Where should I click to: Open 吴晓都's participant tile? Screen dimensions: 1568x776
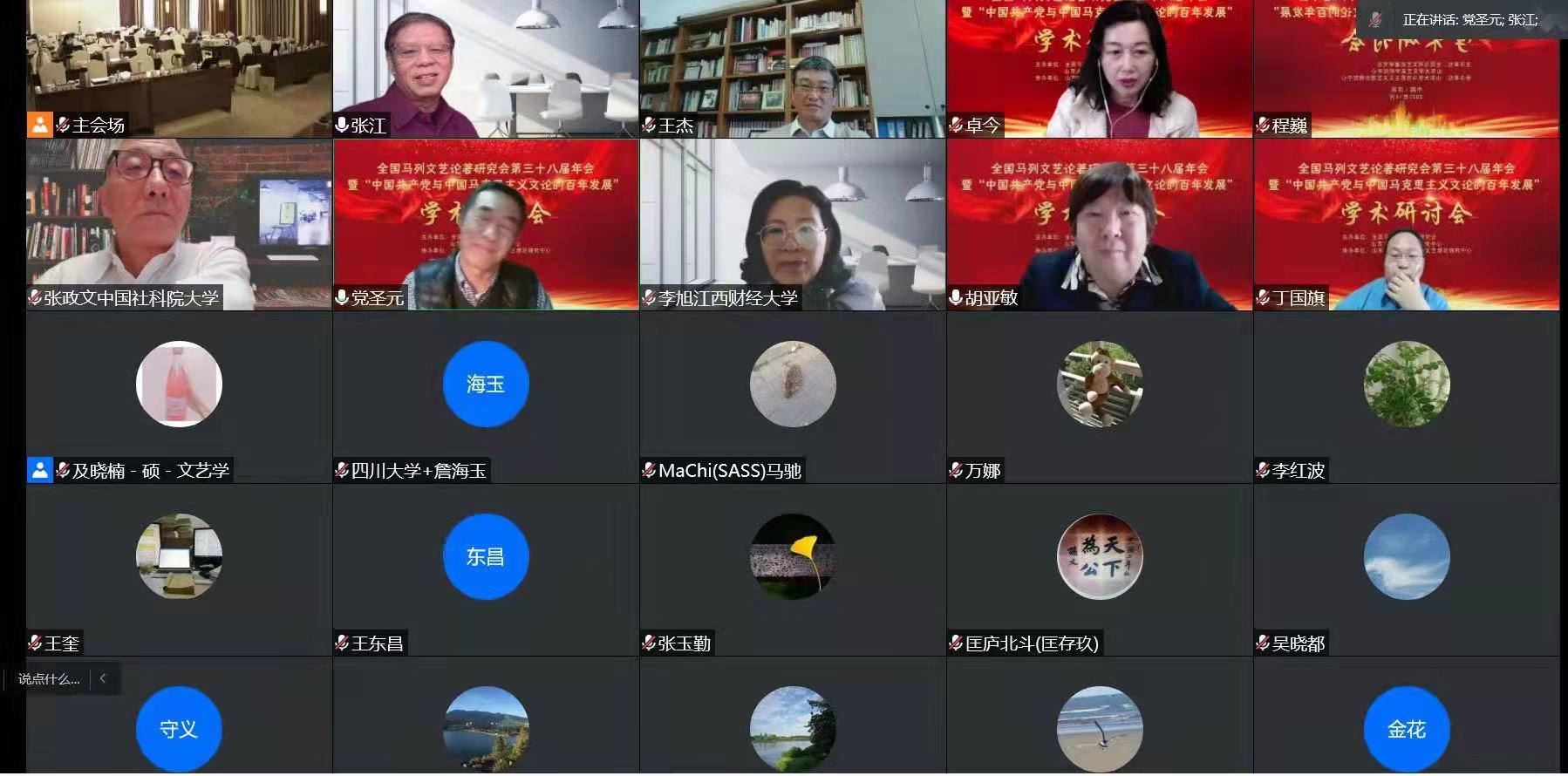point(1407,569)
